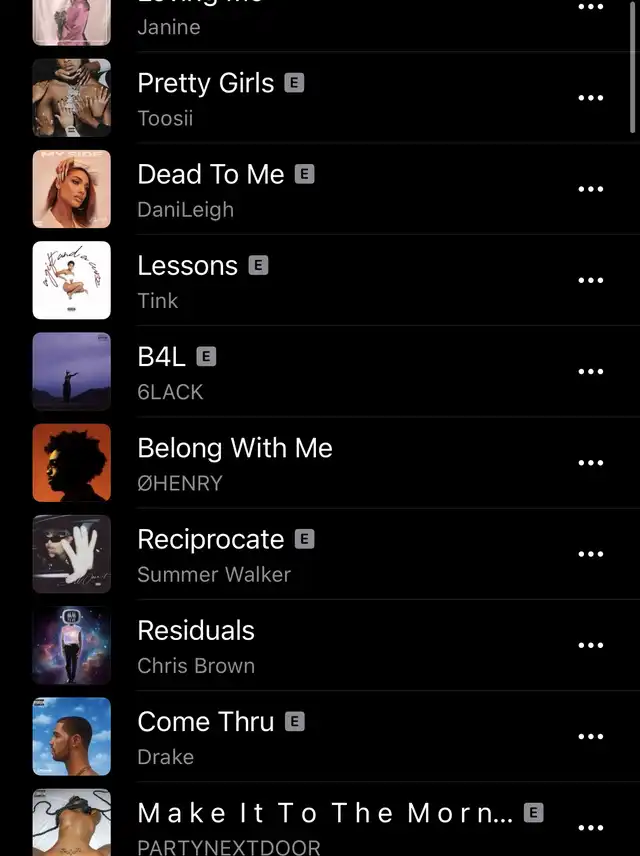Open more options for B4L
This screenshot has height=856, width=640.
point(591,371)
